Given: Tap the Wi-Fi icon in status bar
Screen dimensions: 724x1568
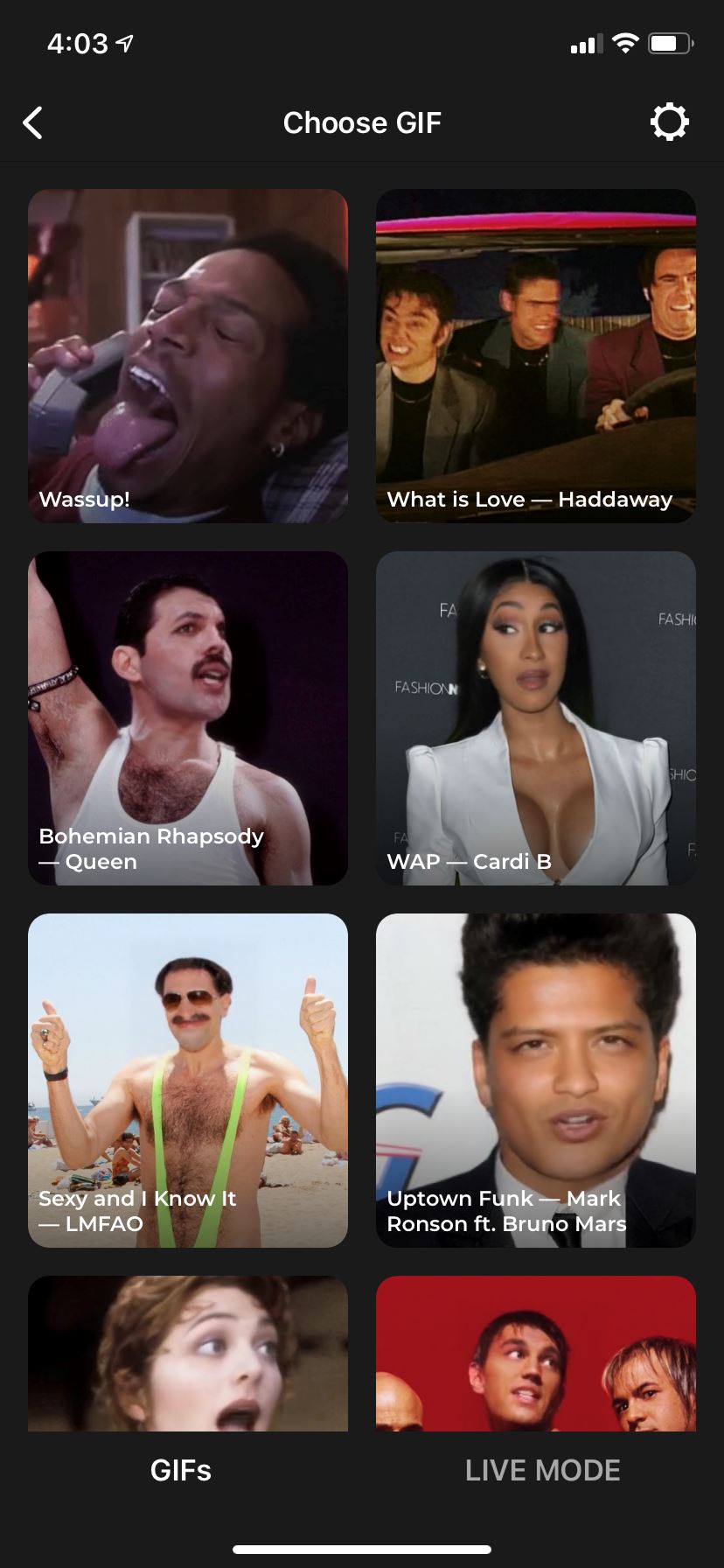Looking at the screenshot, I should coord(624,43).
